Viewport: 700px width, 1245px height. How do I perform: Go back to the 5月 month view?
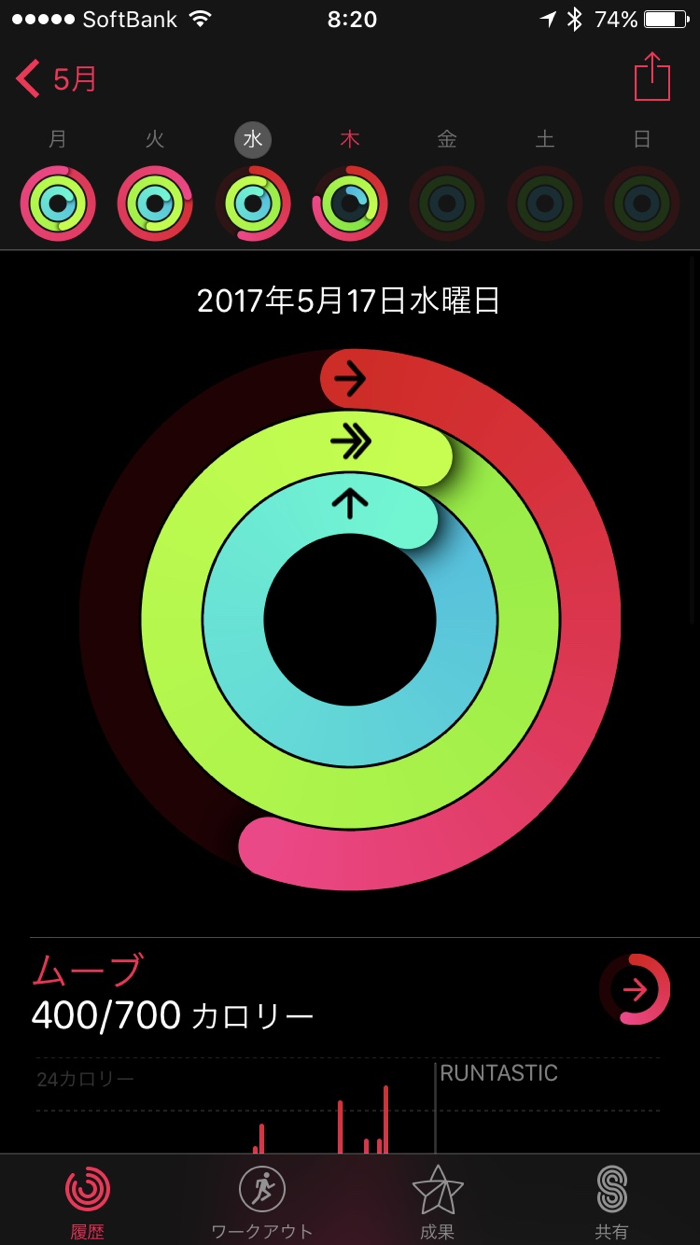(58, 78)
